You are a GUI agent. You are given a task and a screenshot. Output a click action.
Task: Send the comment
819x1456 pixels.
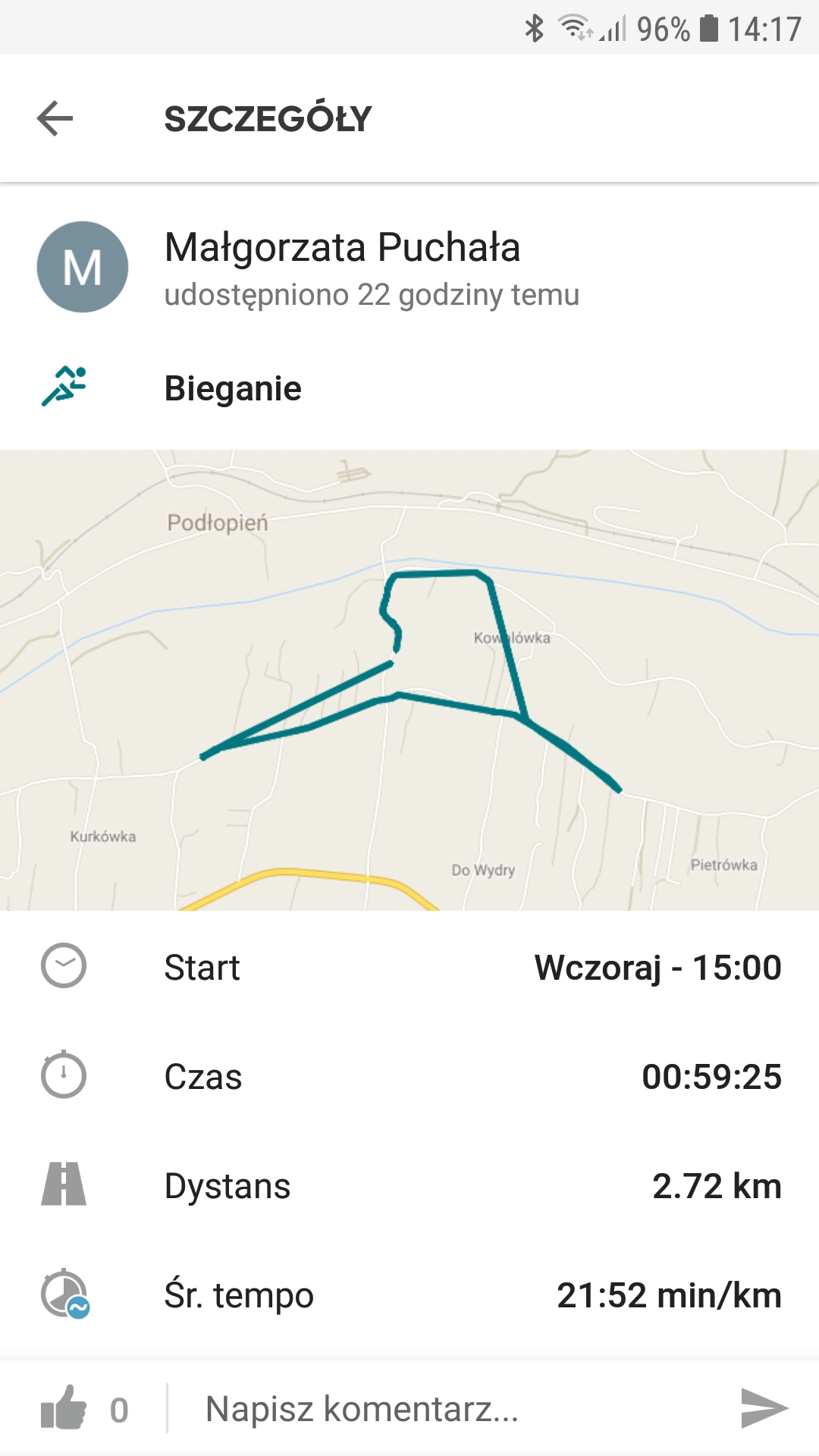(x=763, y=1409)
